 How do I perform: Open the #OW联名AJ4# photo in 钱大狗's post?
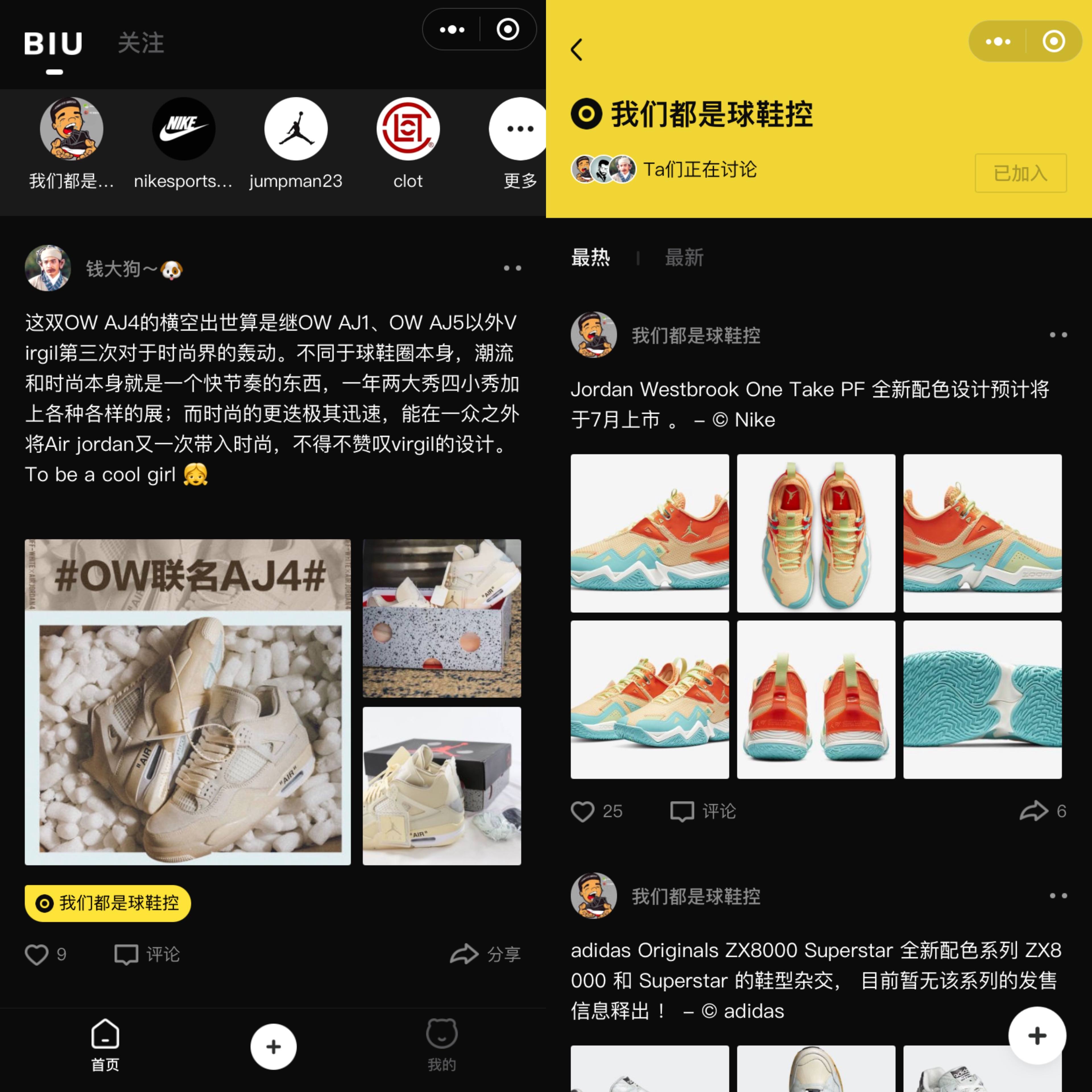[188, 702]
